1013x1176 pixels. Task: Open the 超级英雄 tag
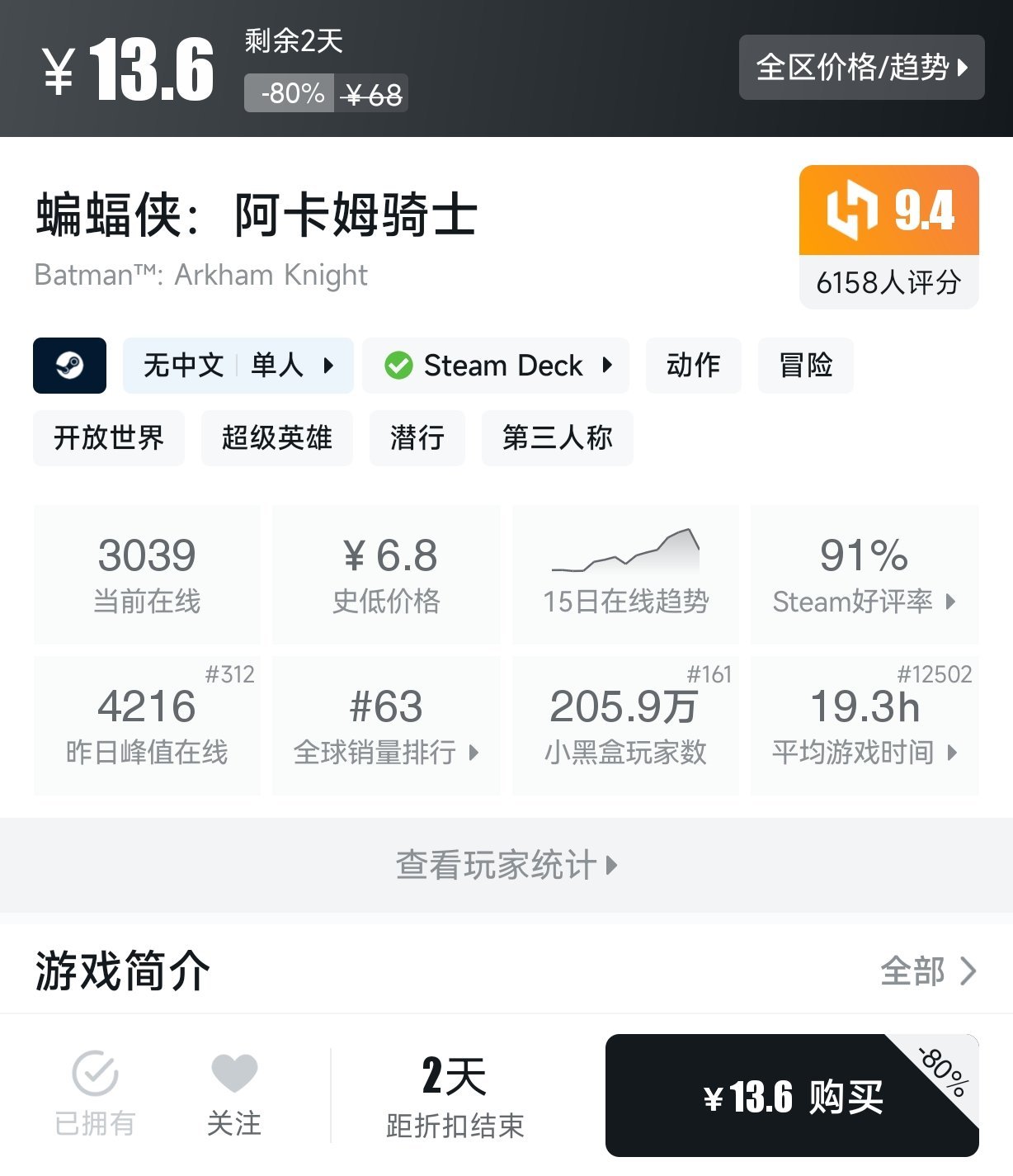point(276,437)
